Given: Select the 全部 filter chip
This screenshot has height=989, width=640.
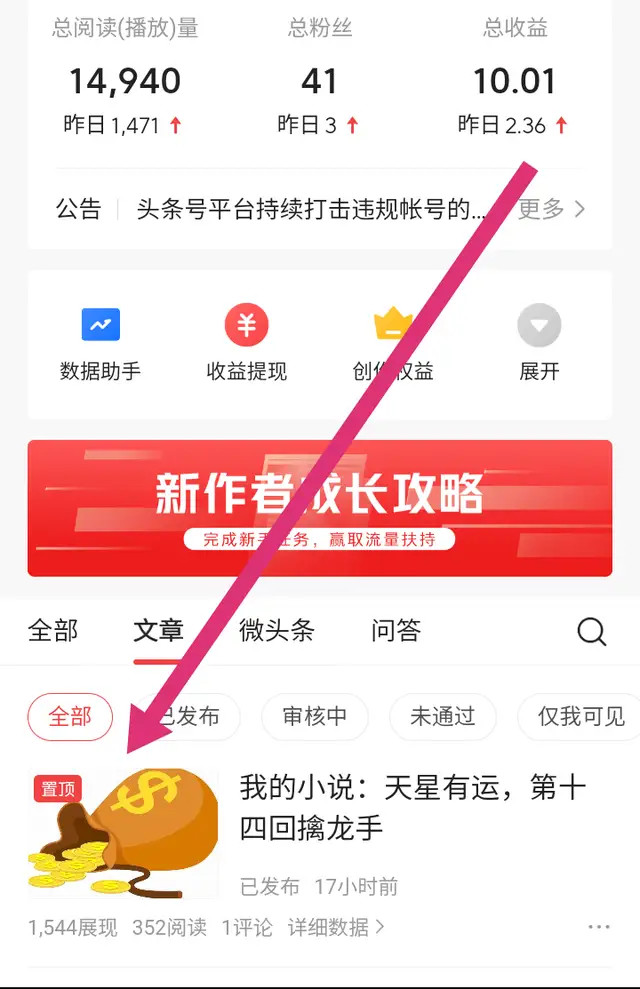Looking at the screenshot, I should [70, 716].
